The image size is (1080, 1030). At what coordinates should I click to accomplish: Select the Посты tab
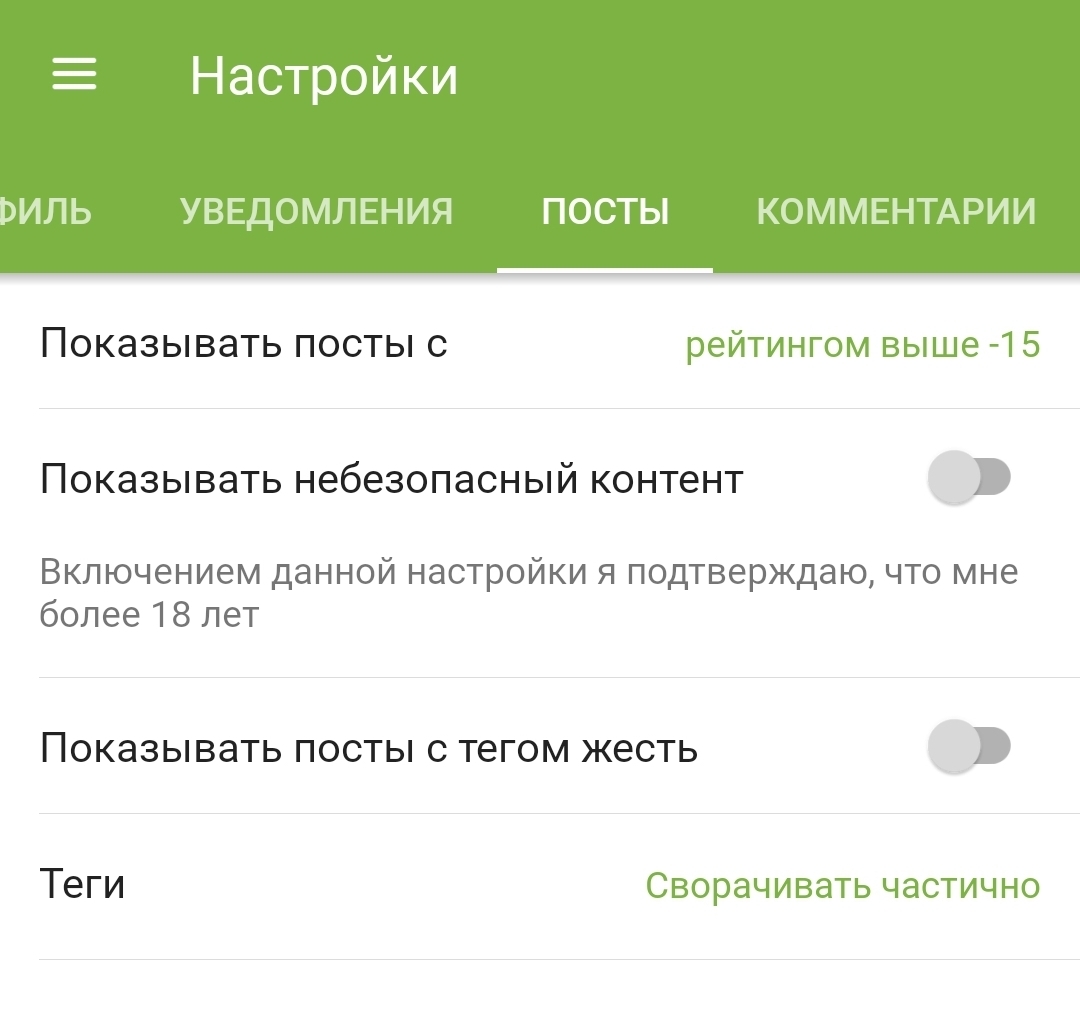pyautogui.click(x=605, y=212)
